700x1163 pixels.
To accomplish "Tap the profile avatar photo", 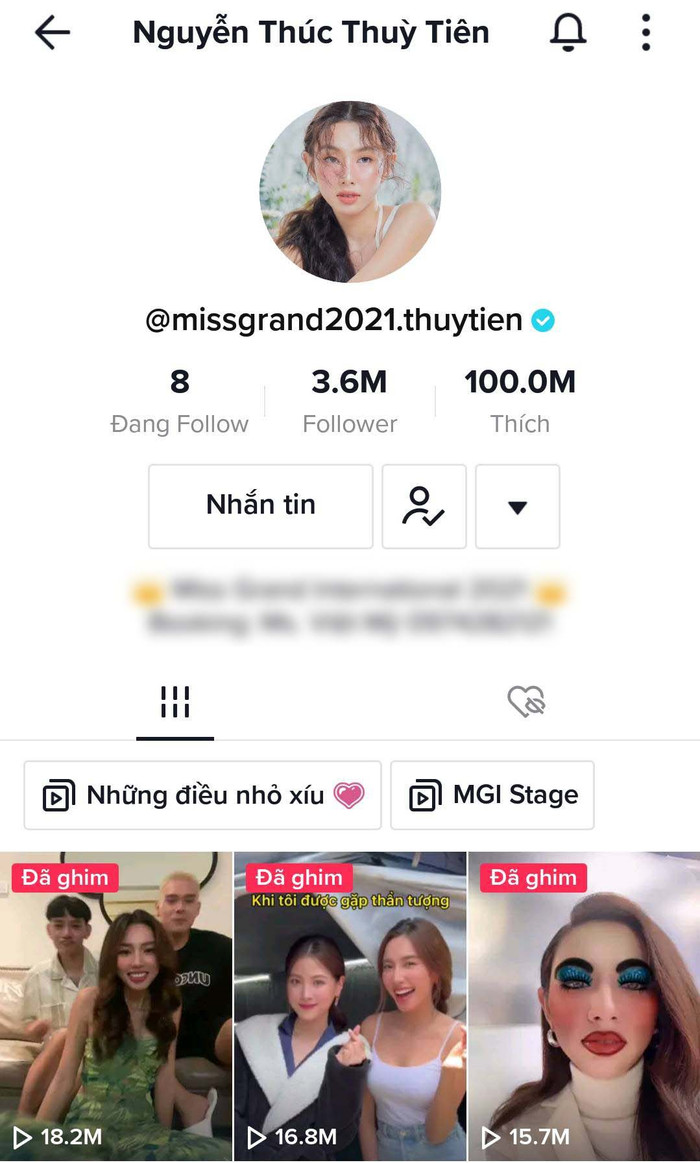I will [350, 191].
